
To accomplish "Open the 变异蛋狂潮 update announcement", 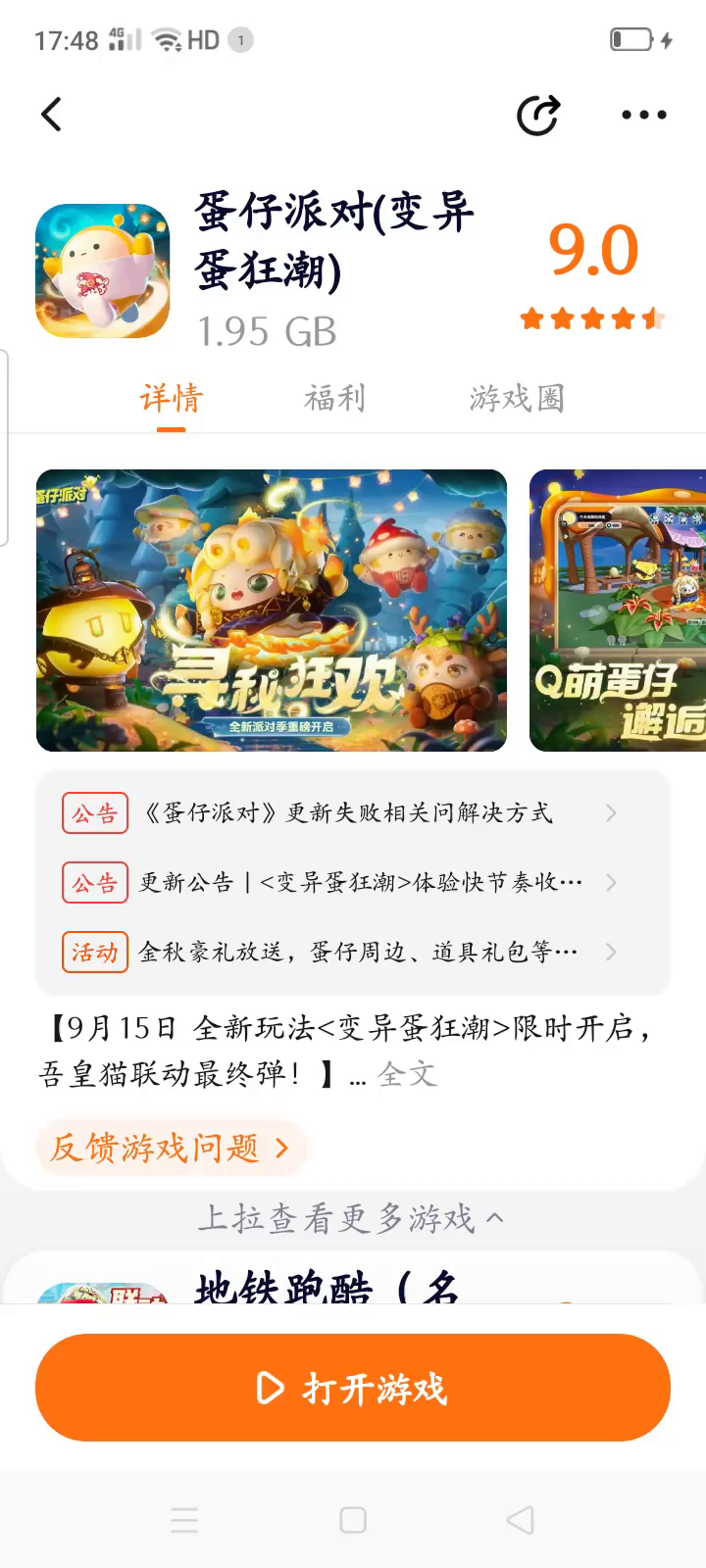I will 360,883.
